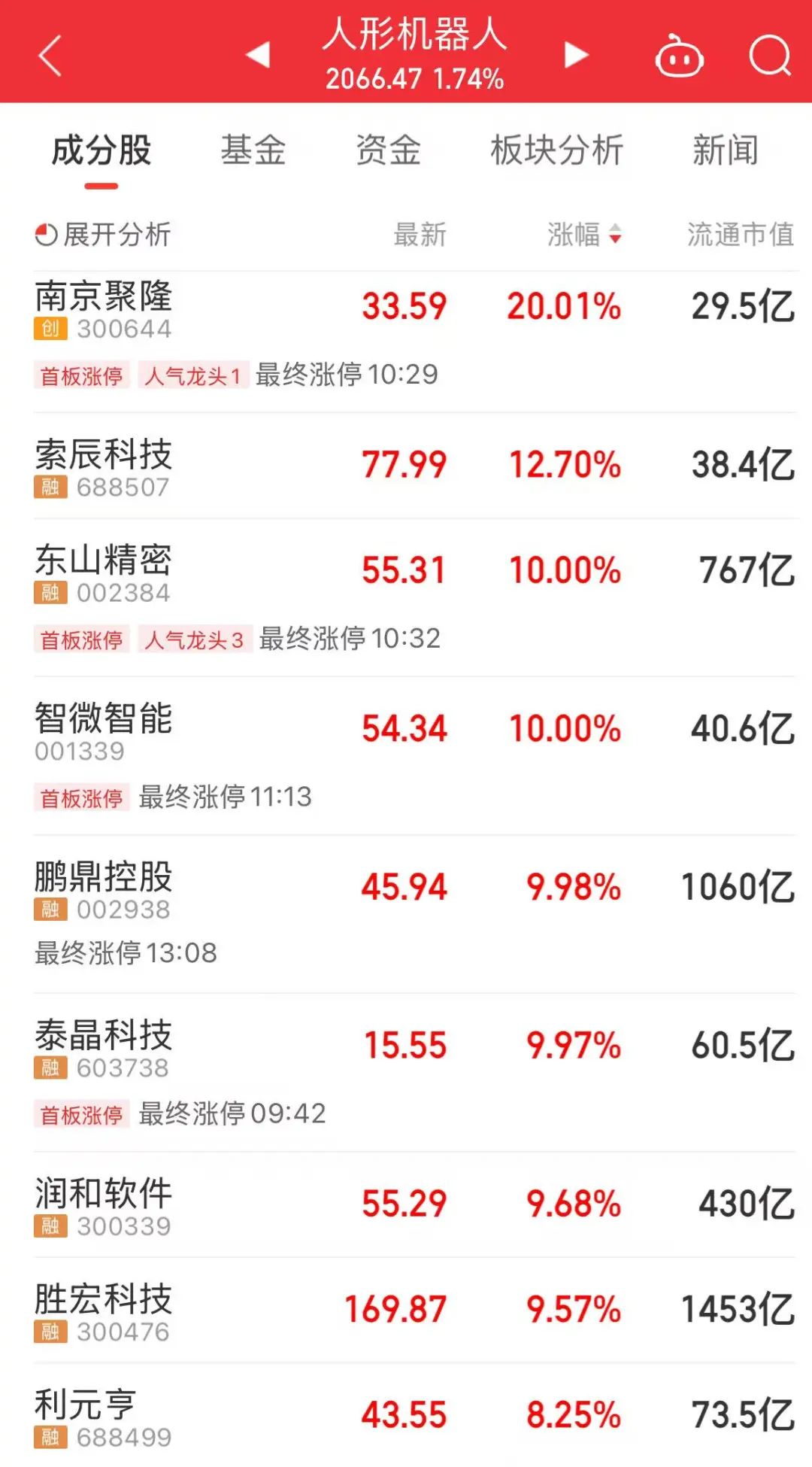Image resolution: width=812 pixels, height=1467 pixels.
Task: Click the pie-chart icon beside 展开分析
Action: pyautogui.click(x=47, y=235)
